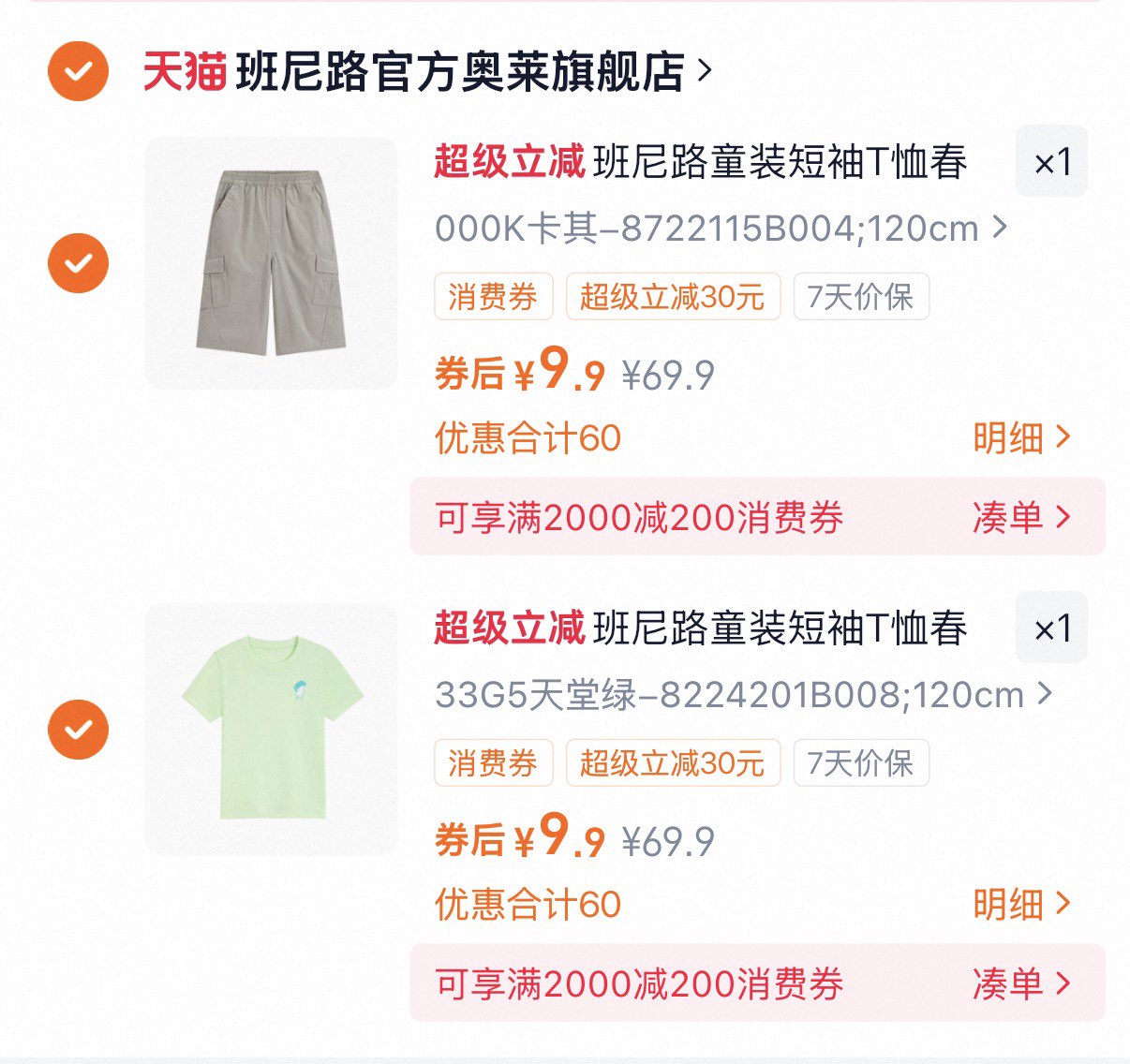
Task: Open the green T-shirt product image
Action: 271,730
